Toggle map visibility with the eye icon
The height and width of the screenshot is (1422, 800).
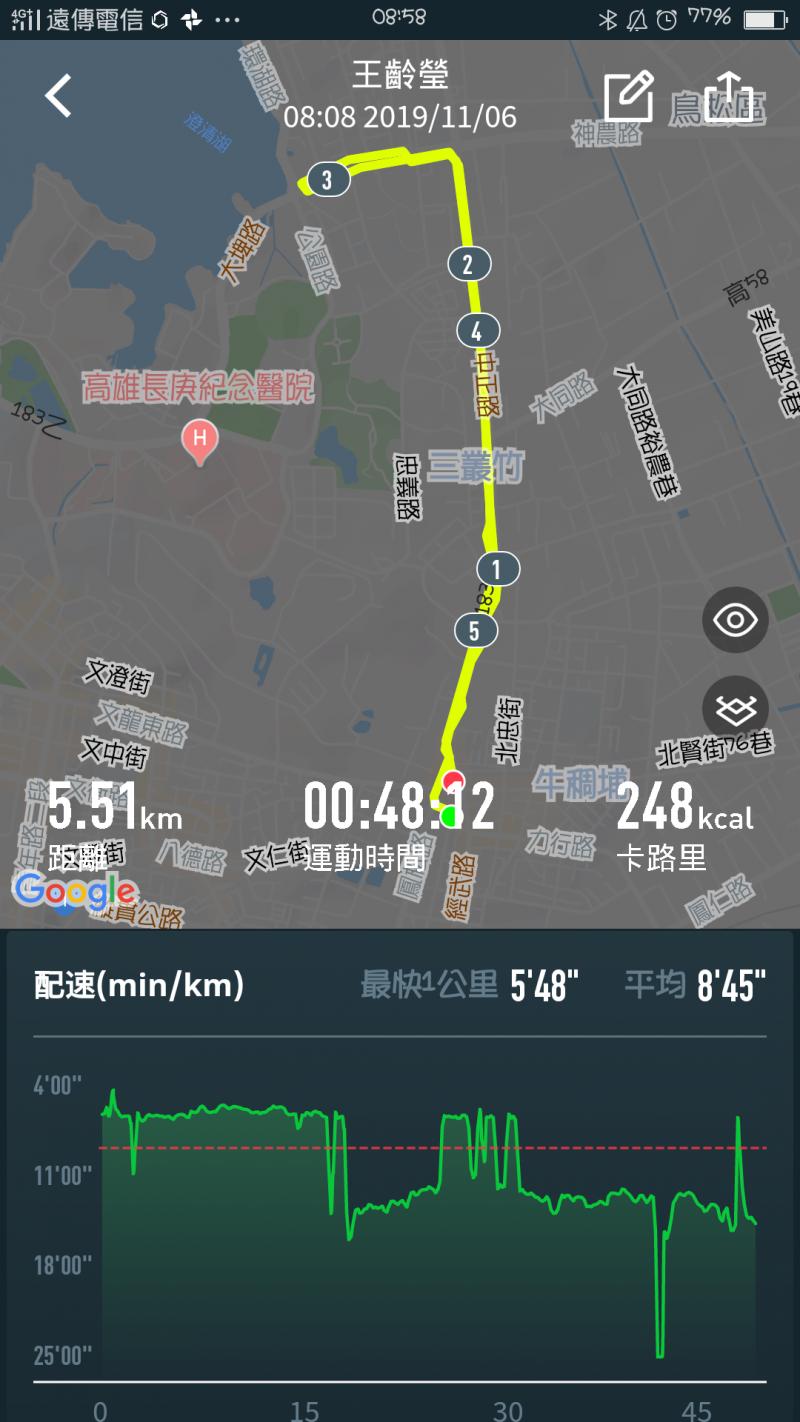(736, 620)
